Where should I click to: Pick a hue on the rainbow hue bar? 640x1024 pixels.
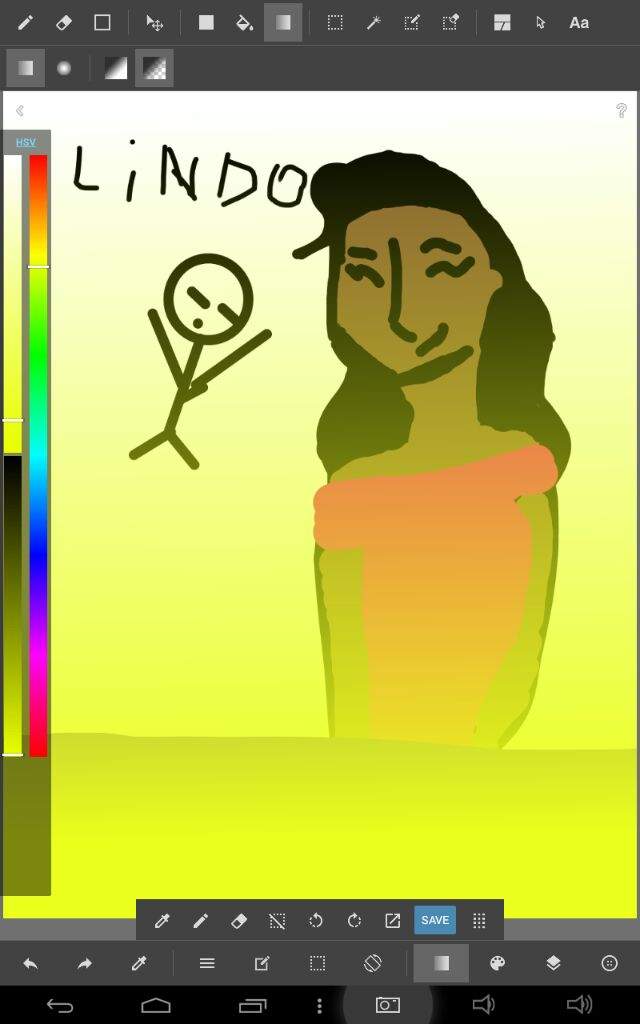point(38,450)
